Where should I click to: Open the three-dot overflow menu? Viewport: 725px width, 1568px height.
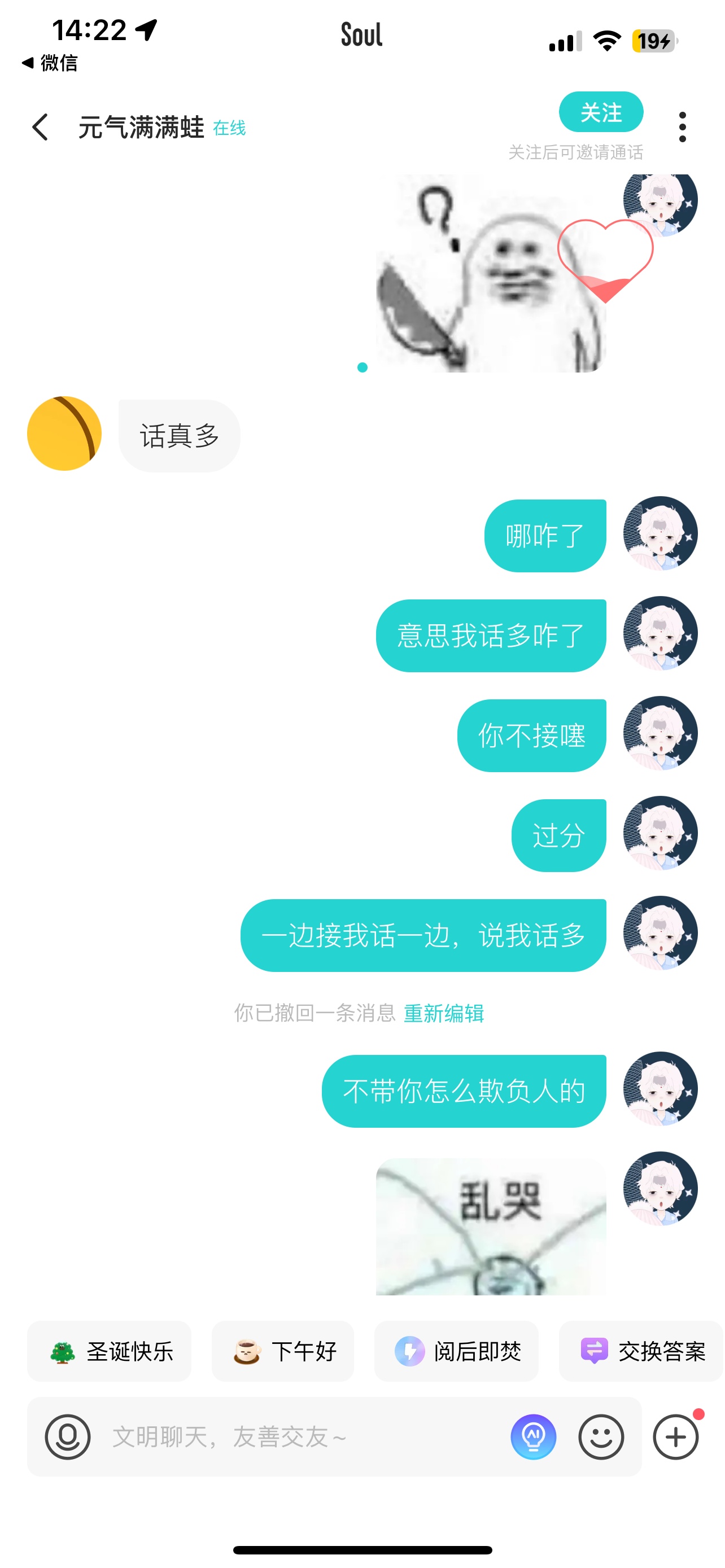[683, 127]
